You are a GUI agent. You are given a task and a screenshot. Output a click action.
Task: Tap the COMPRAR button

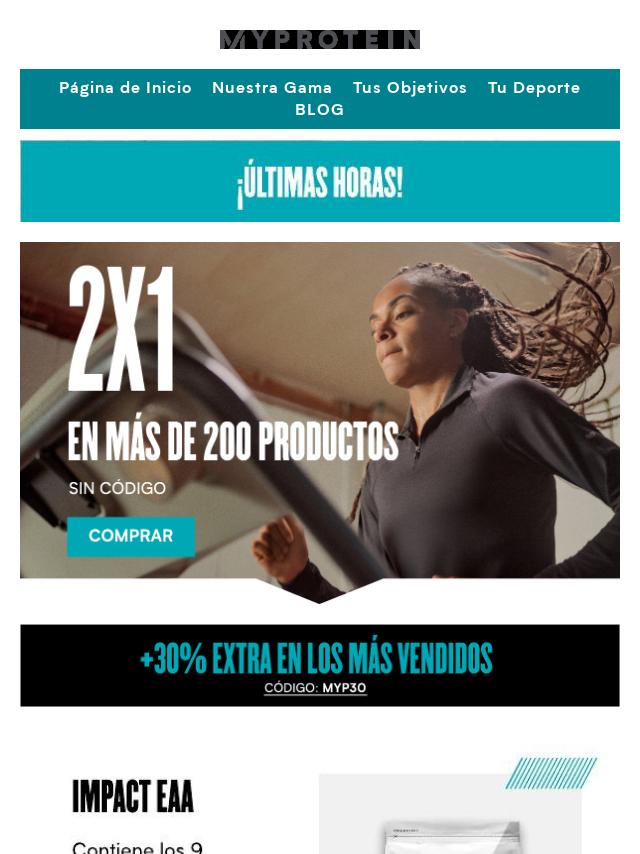pos(131,536)
